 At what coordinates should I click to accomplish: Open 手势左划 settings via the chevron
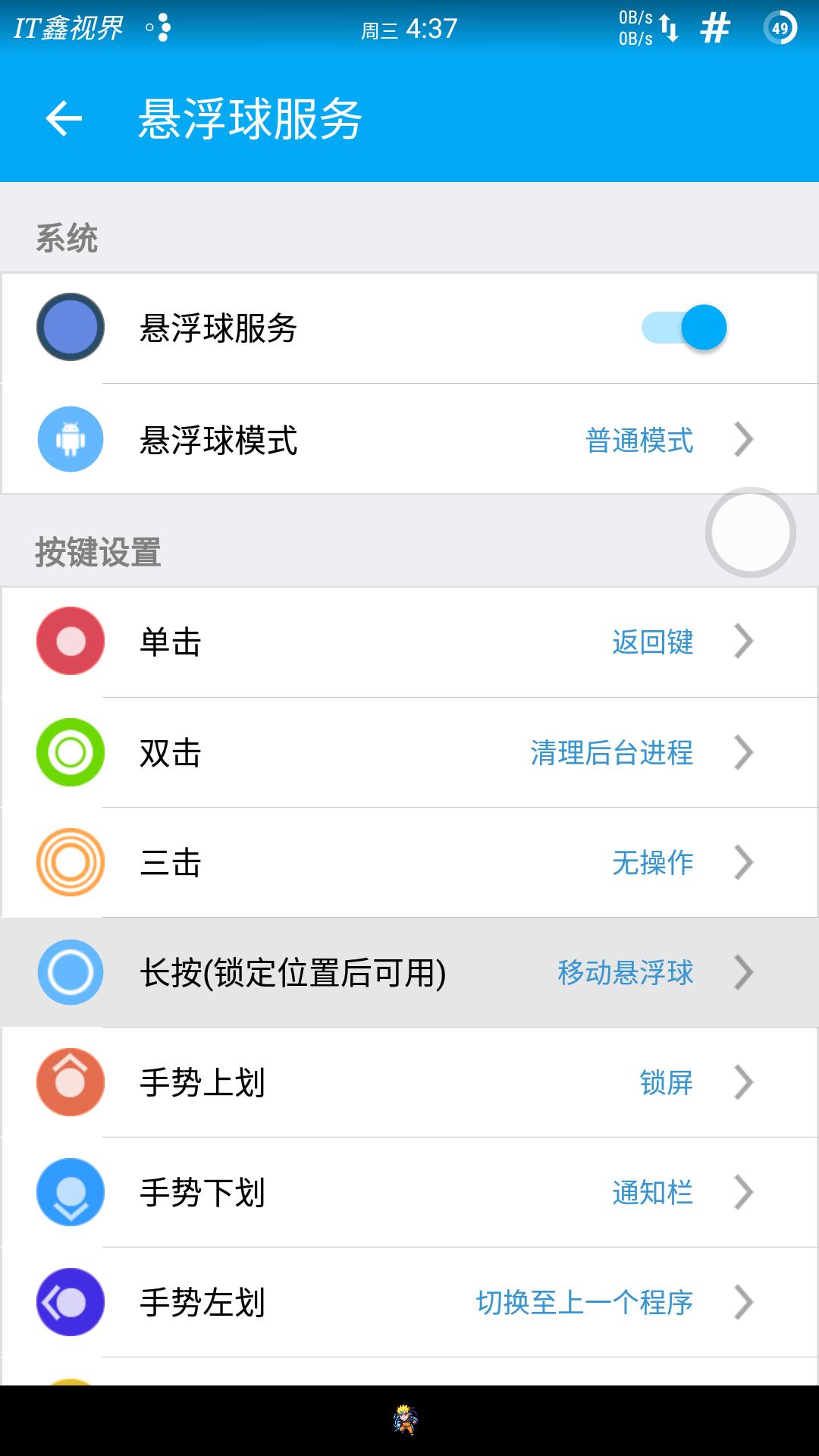(745, 1303)
